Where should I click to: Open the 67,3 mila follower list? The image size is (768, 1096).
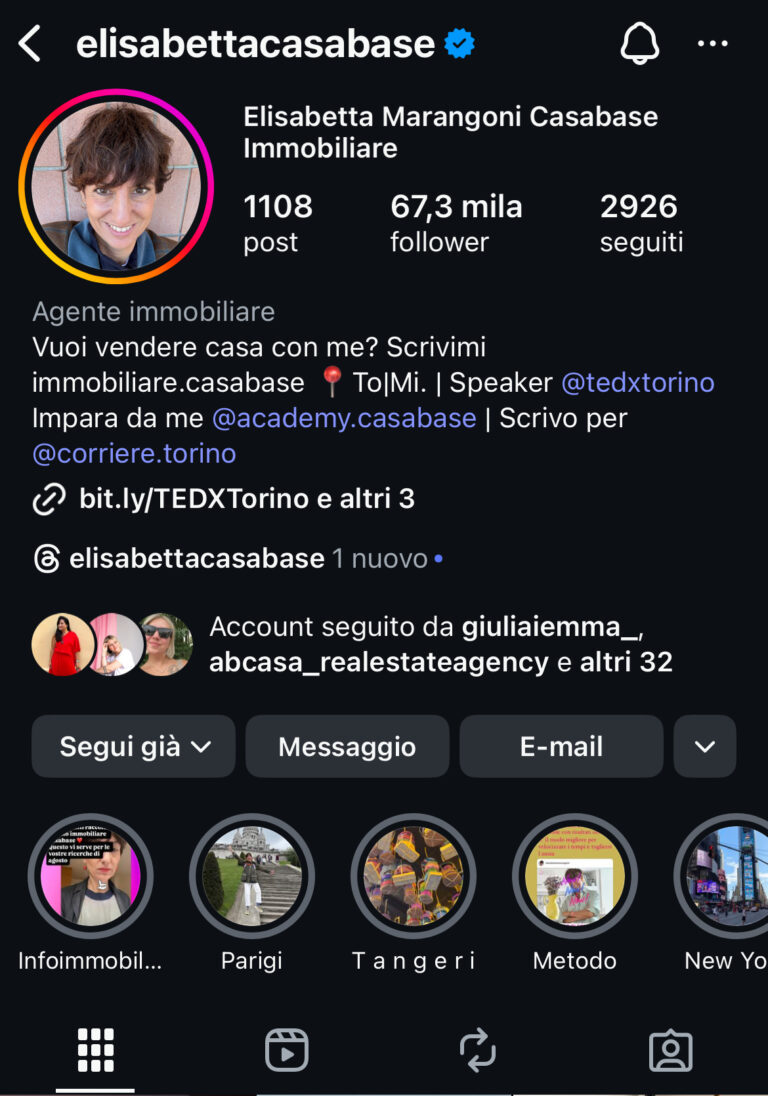(455, 223)
